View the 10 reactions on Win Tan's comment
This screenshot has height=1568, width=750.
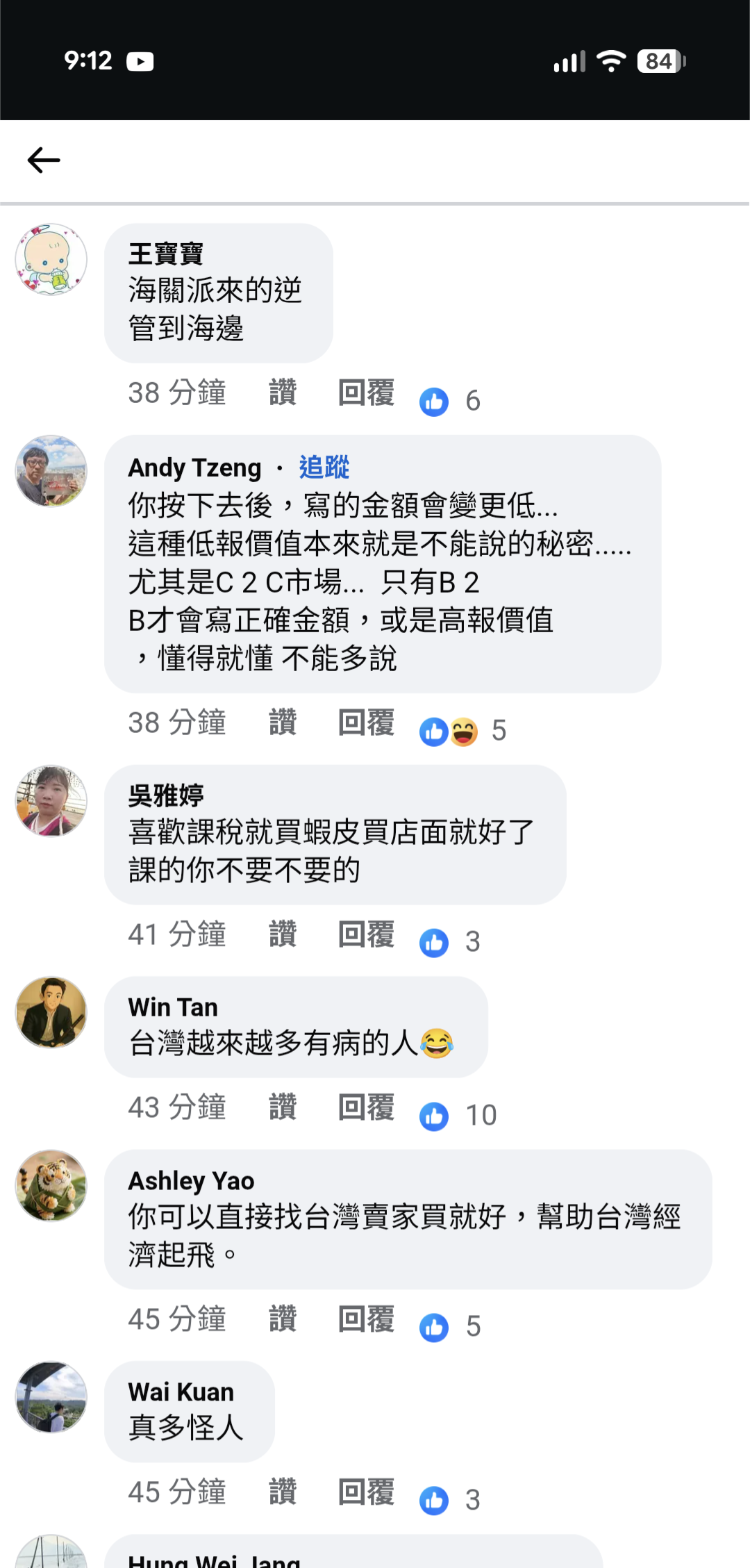coord(460,1116)
